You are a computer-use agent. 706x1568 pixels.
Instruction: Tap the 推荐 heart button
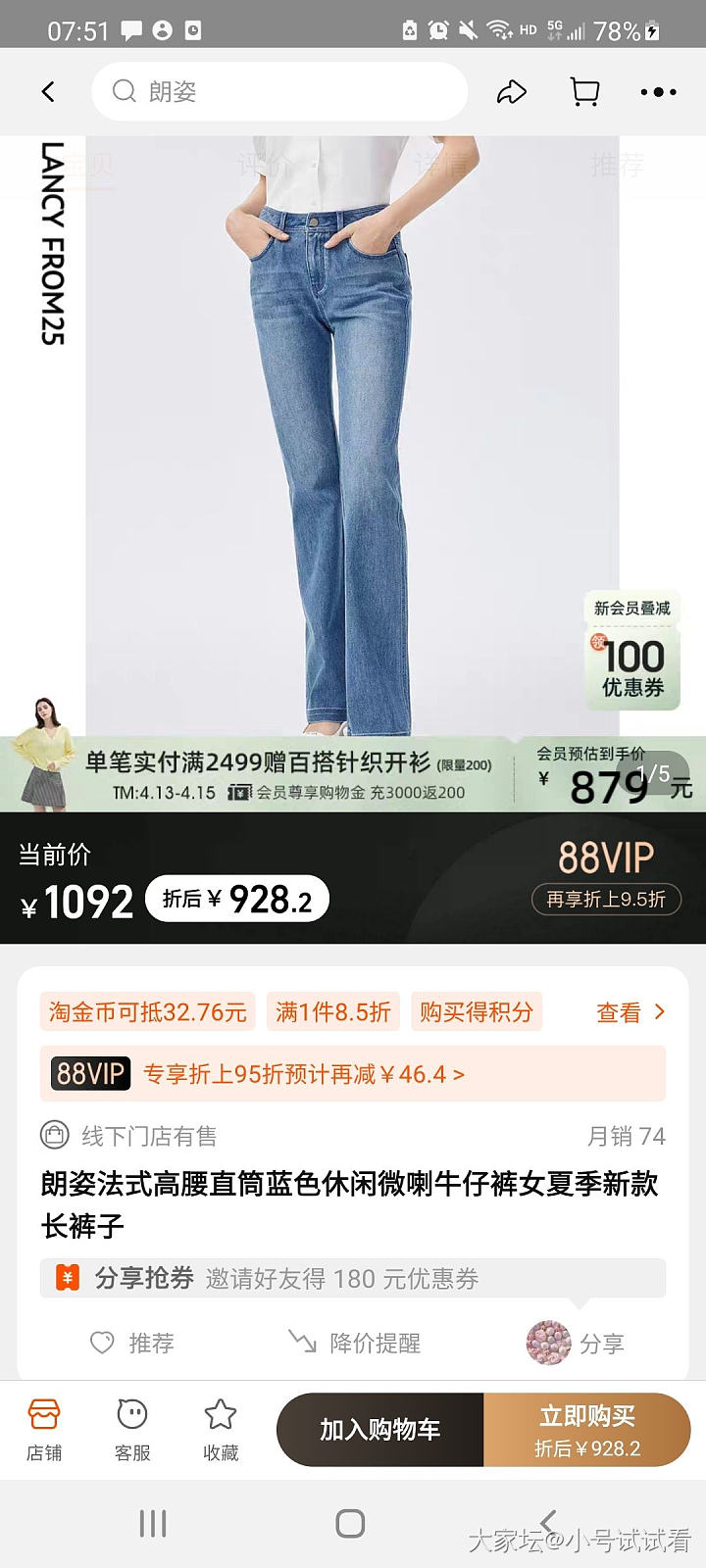click(132, 1343)
